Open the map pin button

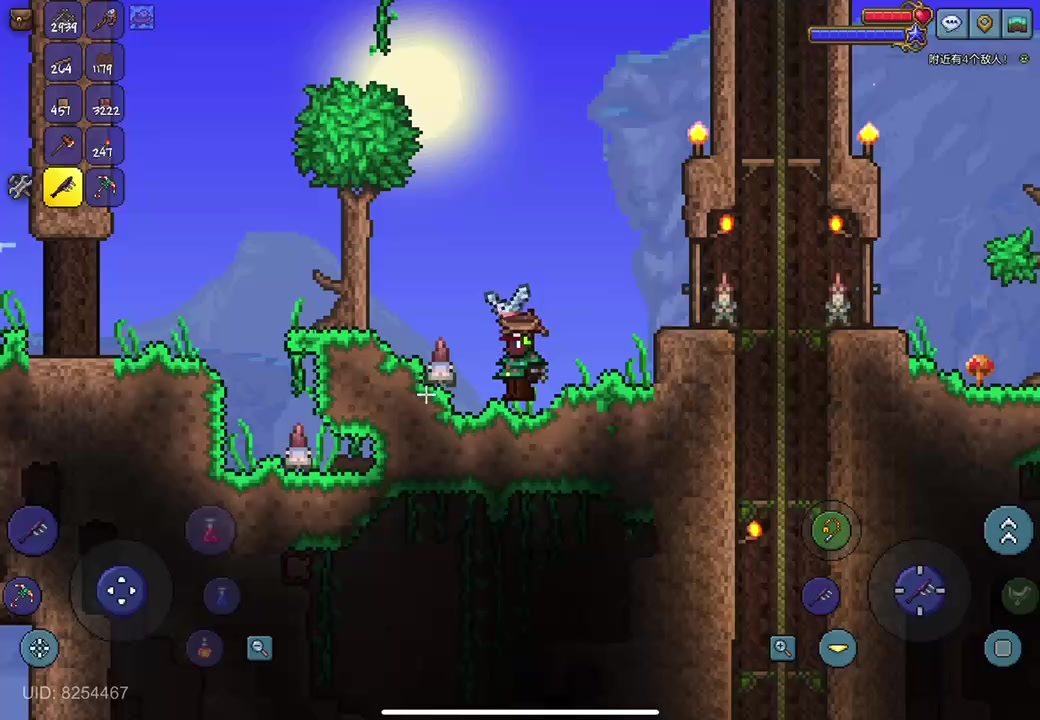[984, 23]
